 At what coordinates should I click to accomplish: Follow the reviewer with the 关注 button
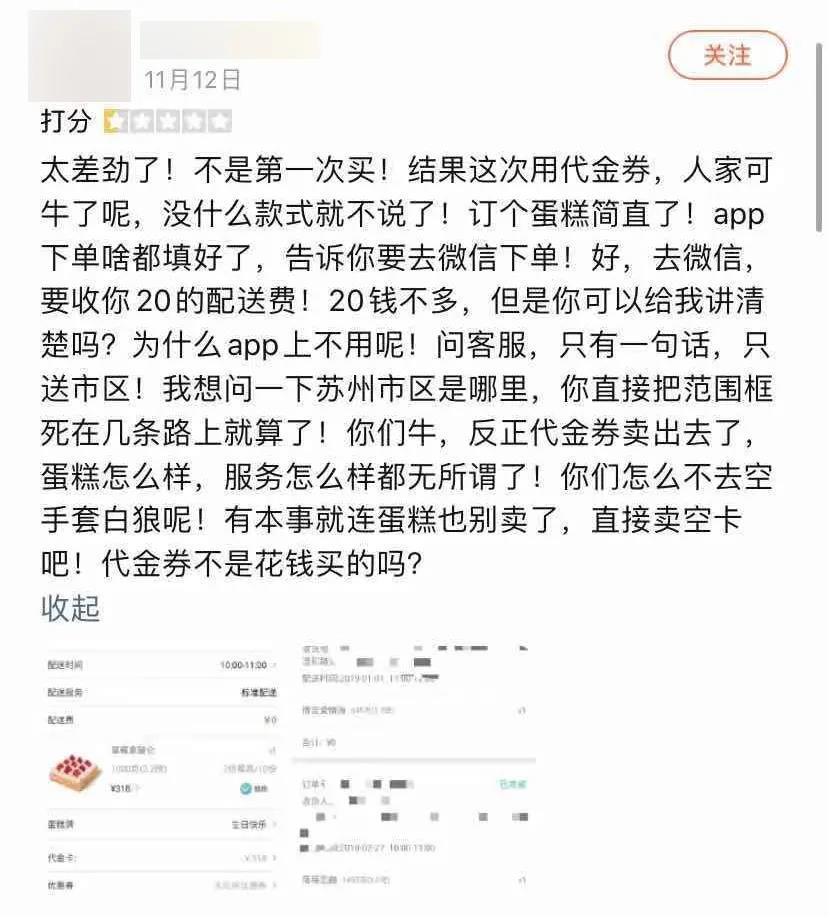[727, 56]
